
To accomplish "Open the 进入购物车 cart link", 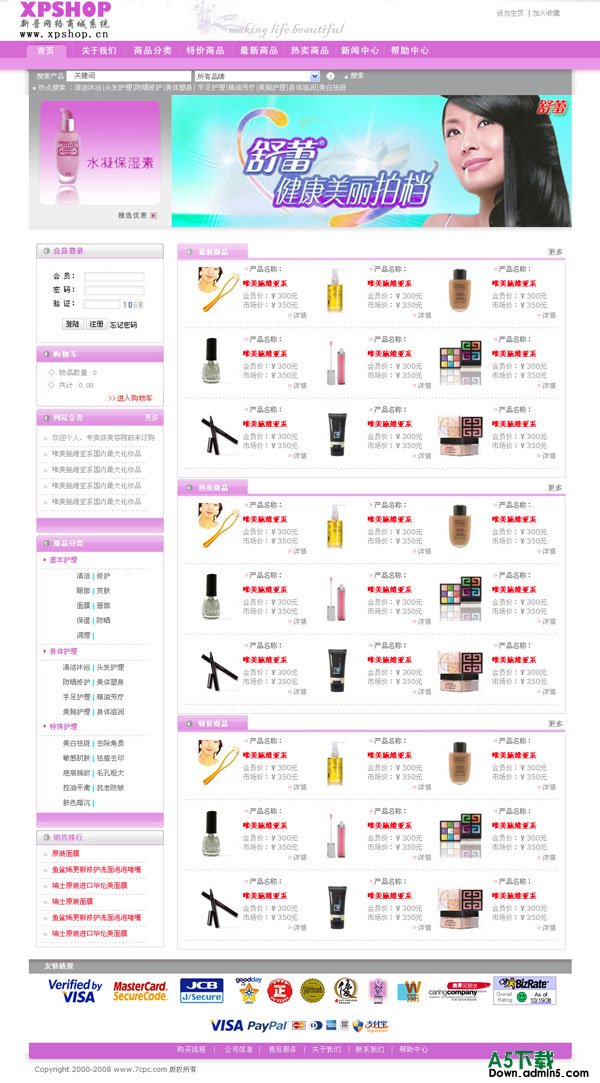I will click(x=132, y=398).
